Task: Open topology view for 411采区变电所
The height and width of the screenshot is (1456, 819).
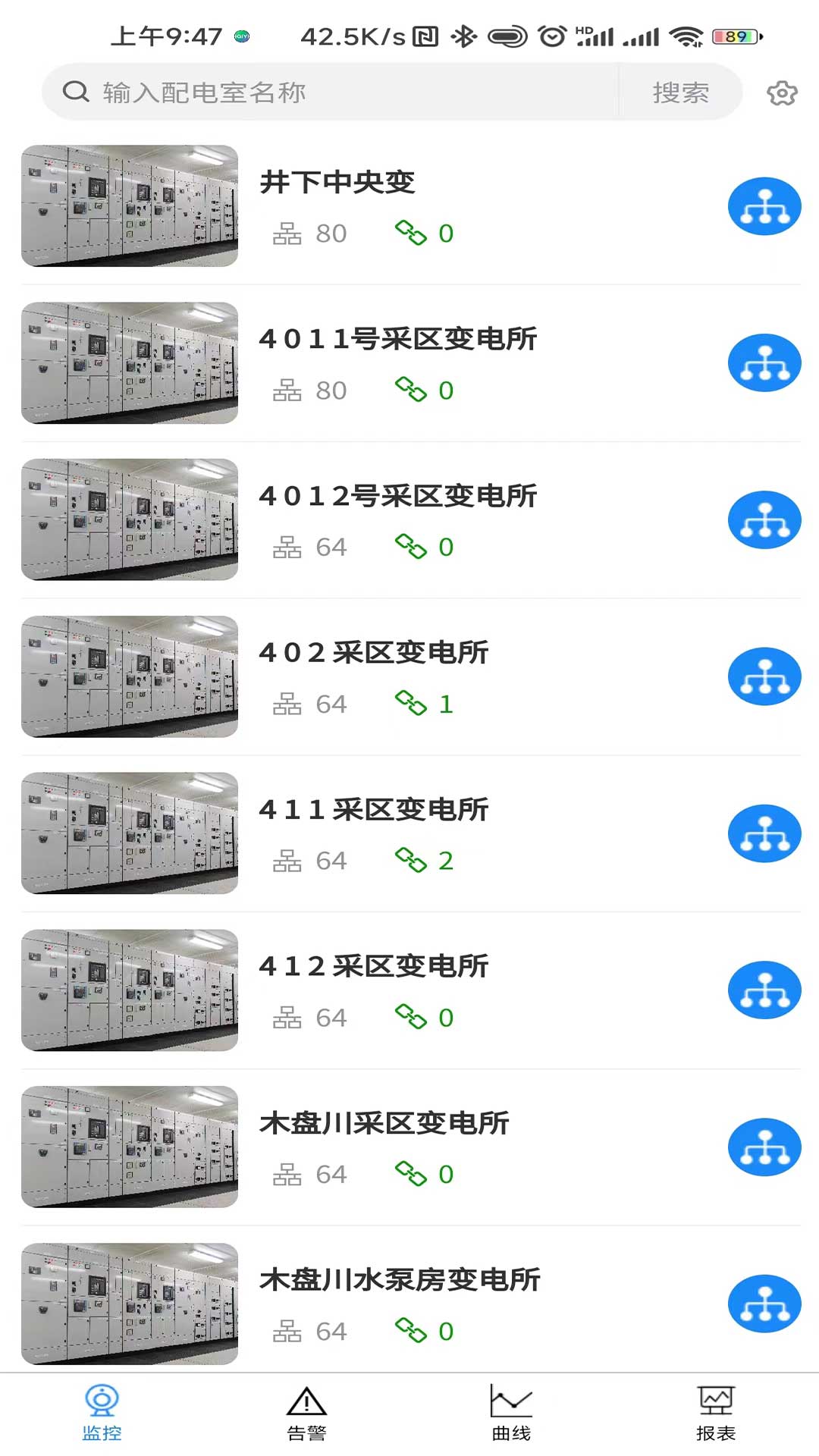Action: (764, 833)
